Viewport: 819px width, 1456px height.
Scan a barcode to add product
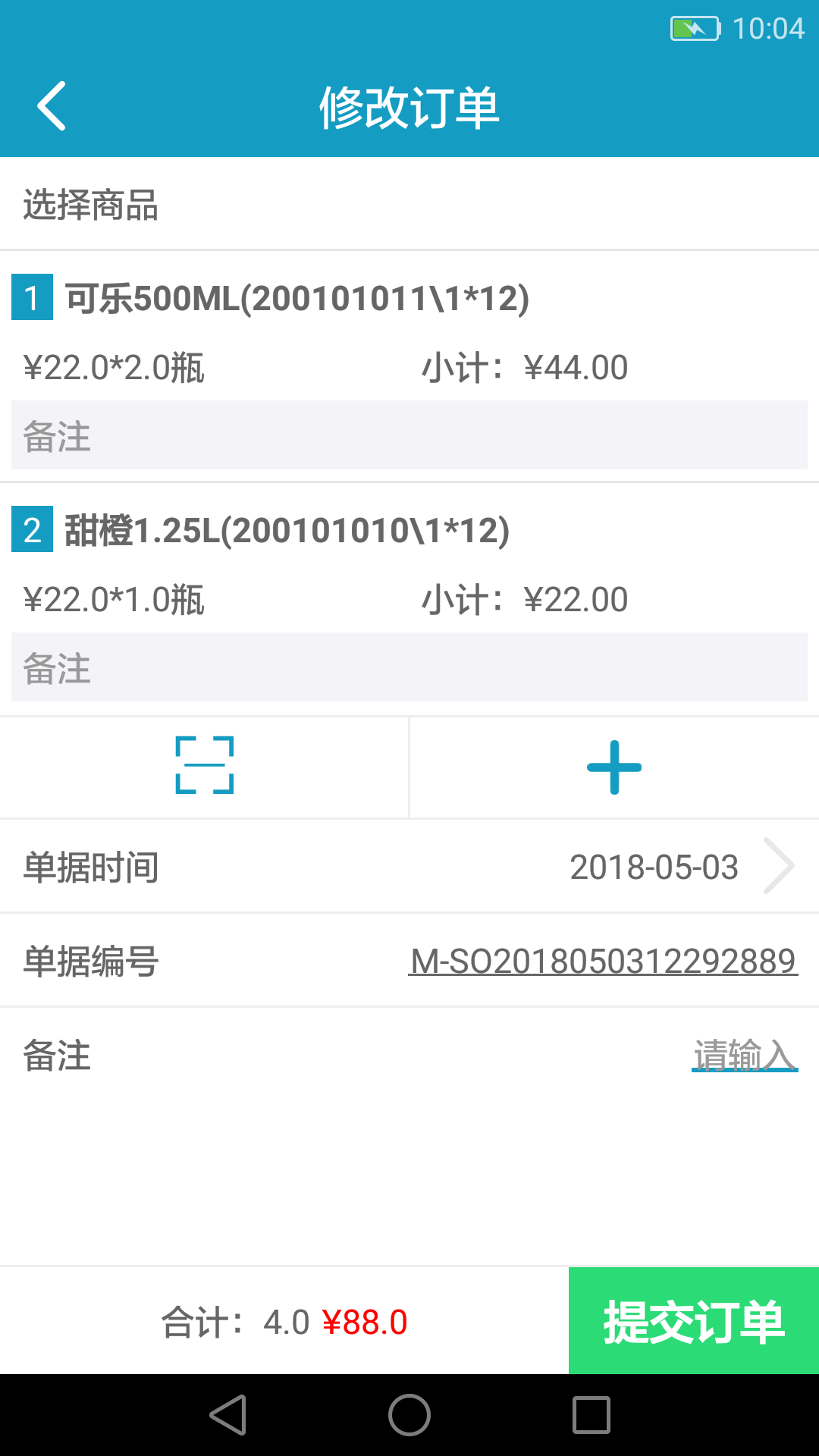[x=205, y=766]
